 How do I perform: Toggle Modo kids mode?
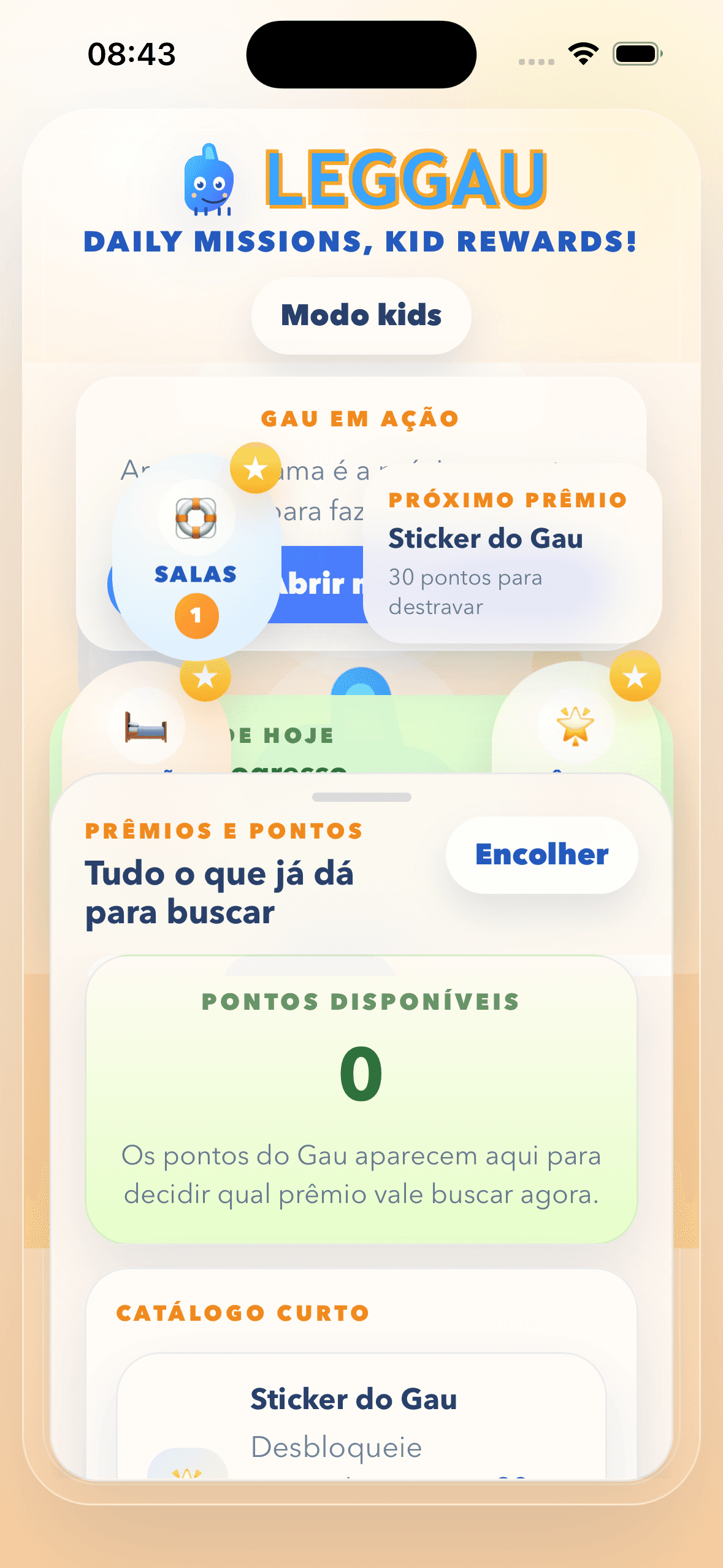(361, 315)
